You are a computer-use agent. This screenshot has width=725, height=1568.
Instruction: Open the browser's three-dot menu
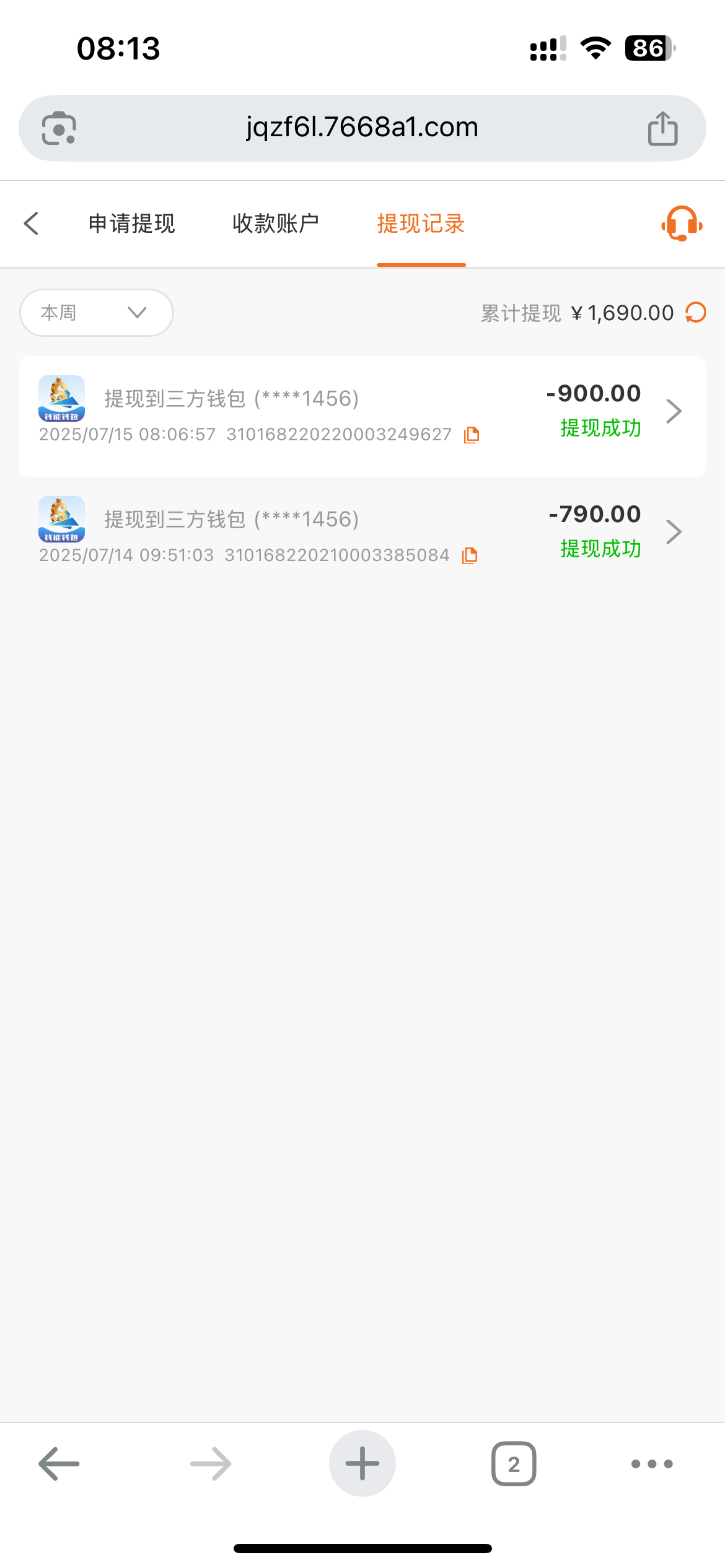(x=651, y=1464)
